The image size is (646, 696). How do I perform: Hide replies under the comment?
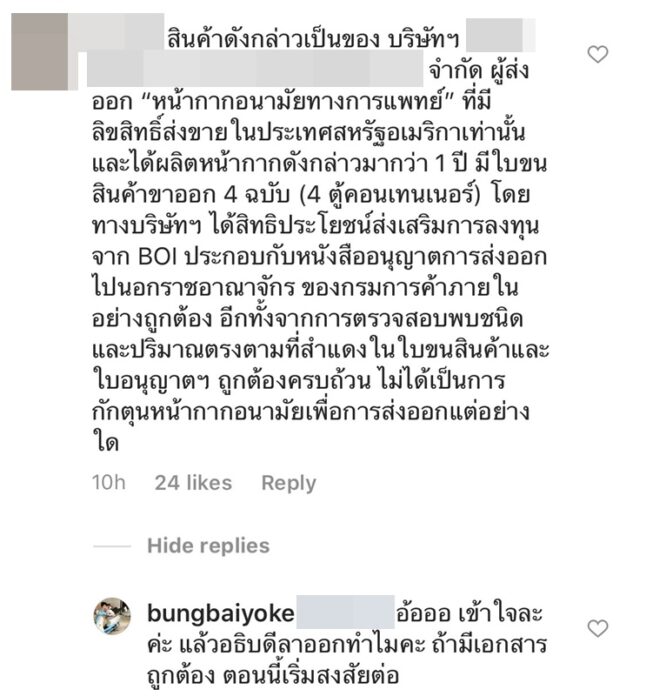click(208, 546)
